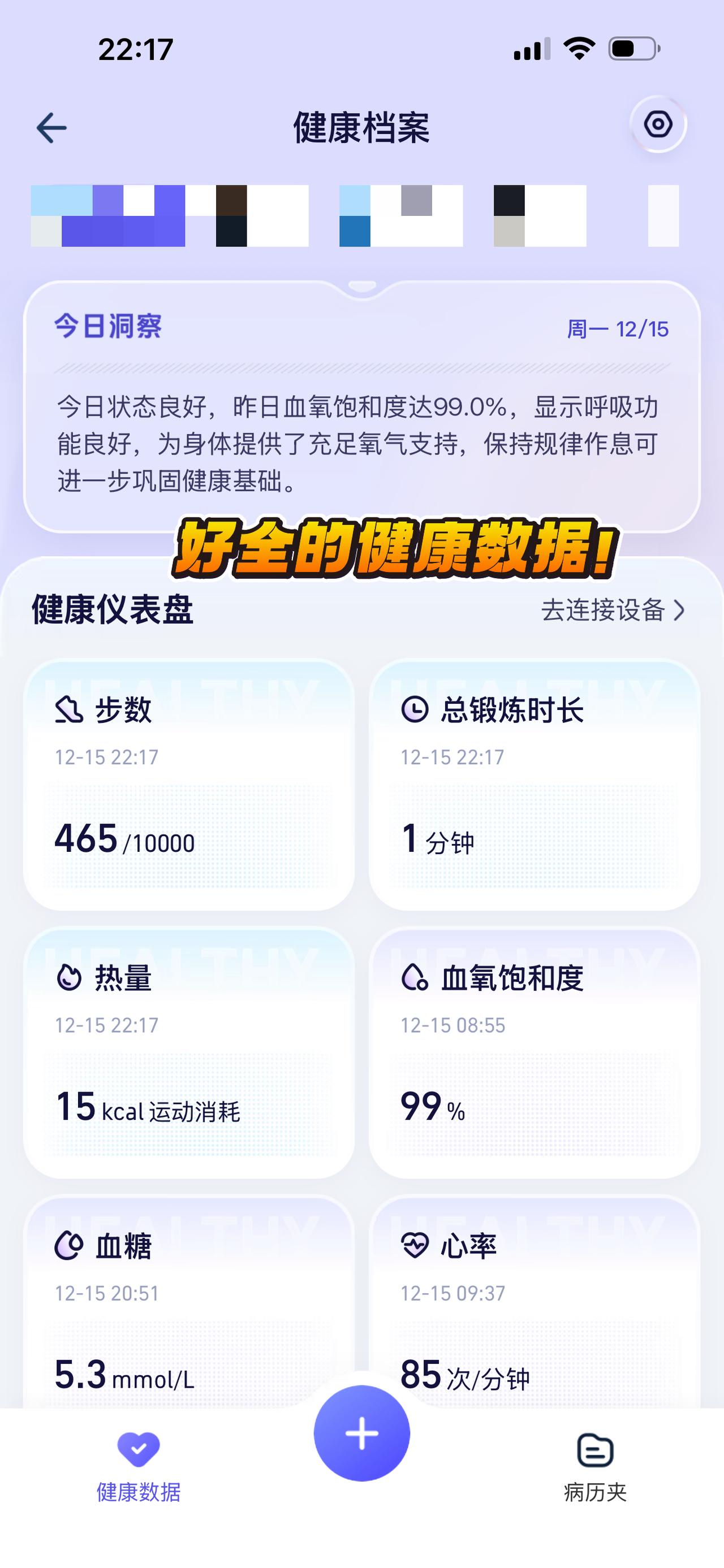The image size is (724, 1568).
Task: Click the 周一 12/15 date label
Action: coord(617,329)
